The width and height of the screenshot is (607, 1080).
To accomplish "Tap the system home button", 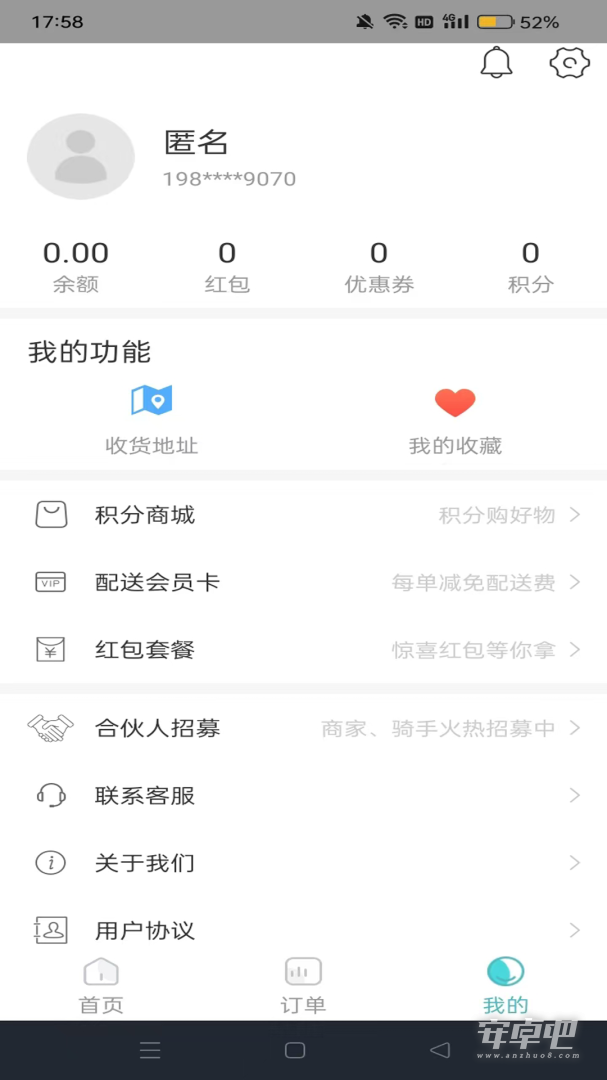I will 295,1050.
